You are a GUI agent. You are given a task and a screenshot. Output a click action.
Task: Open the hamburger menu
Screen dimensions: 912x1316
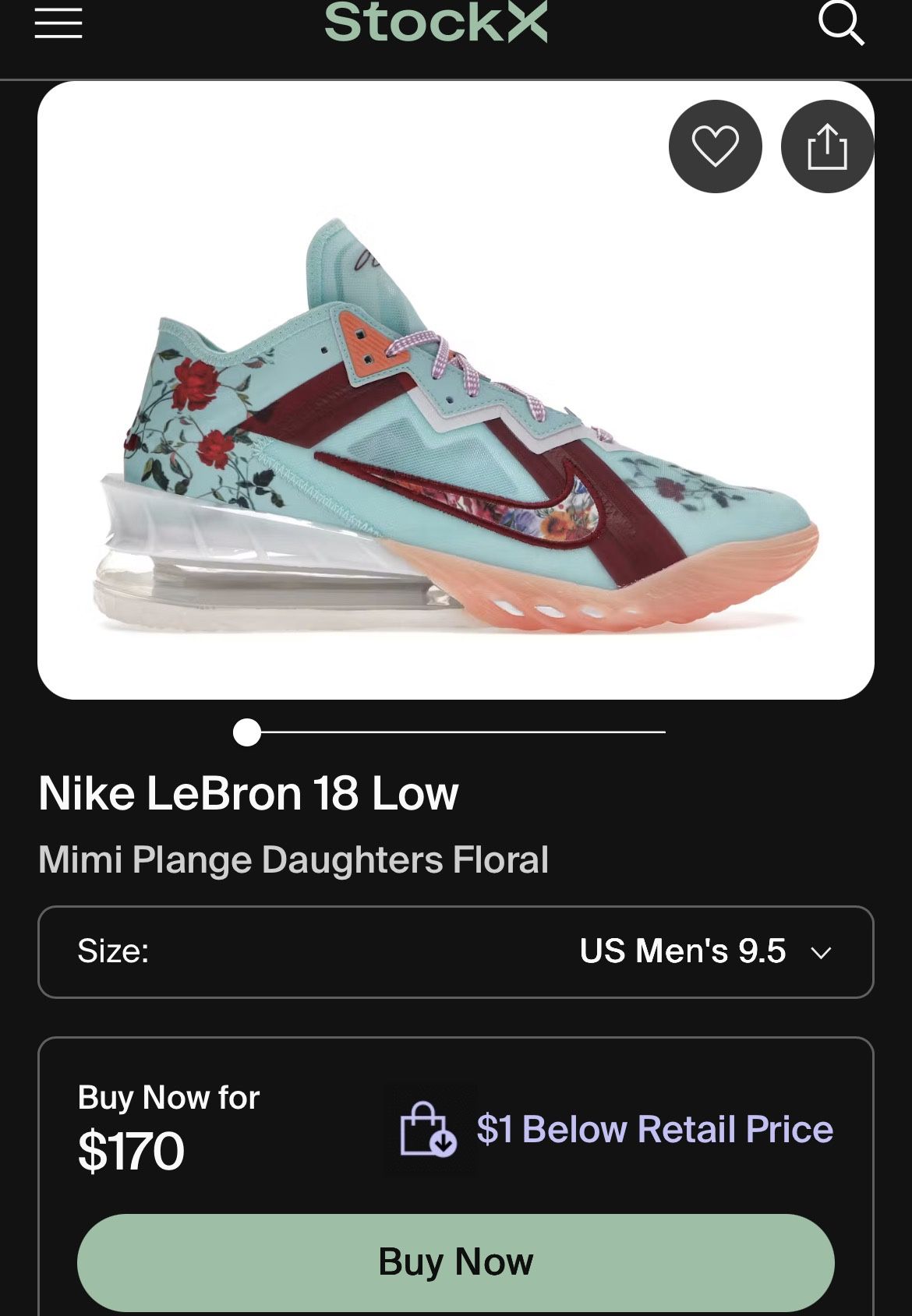click(x=58, y=23)
